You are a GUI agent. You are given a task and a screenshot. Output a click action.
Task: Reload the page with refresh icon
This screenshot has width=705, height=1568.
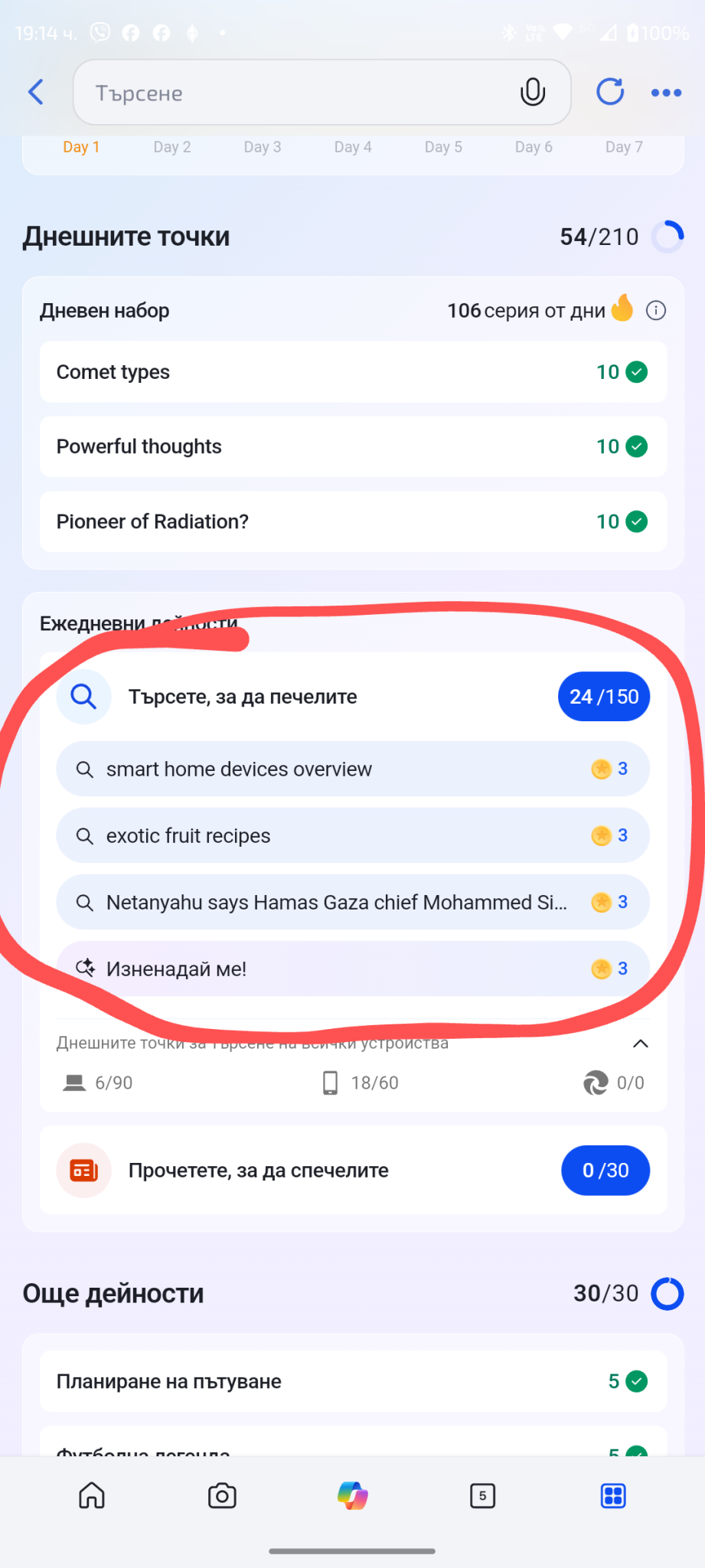point(610,93)
